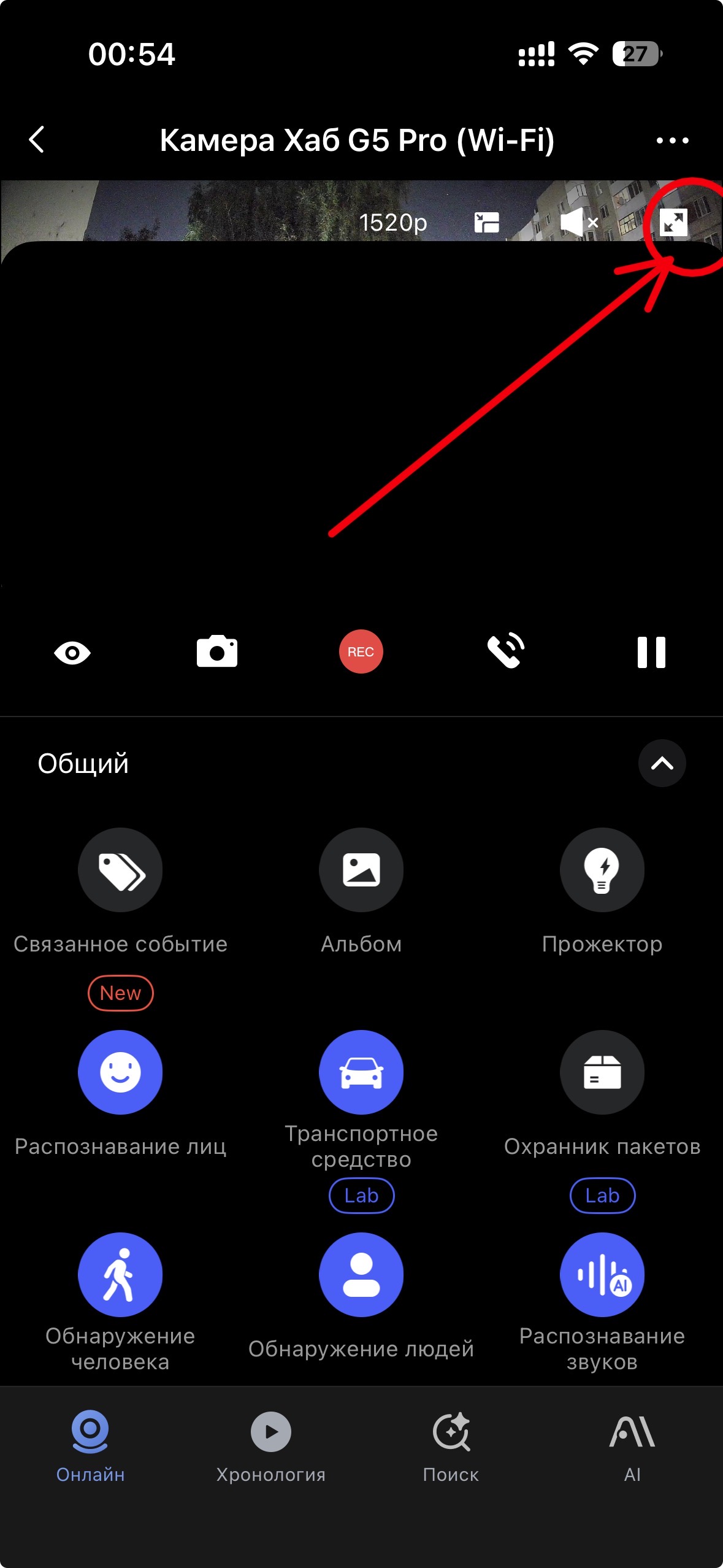723x1568 pixels.
Task: Toggle the Прожектор spotlight
Action: tap(602, 870)
